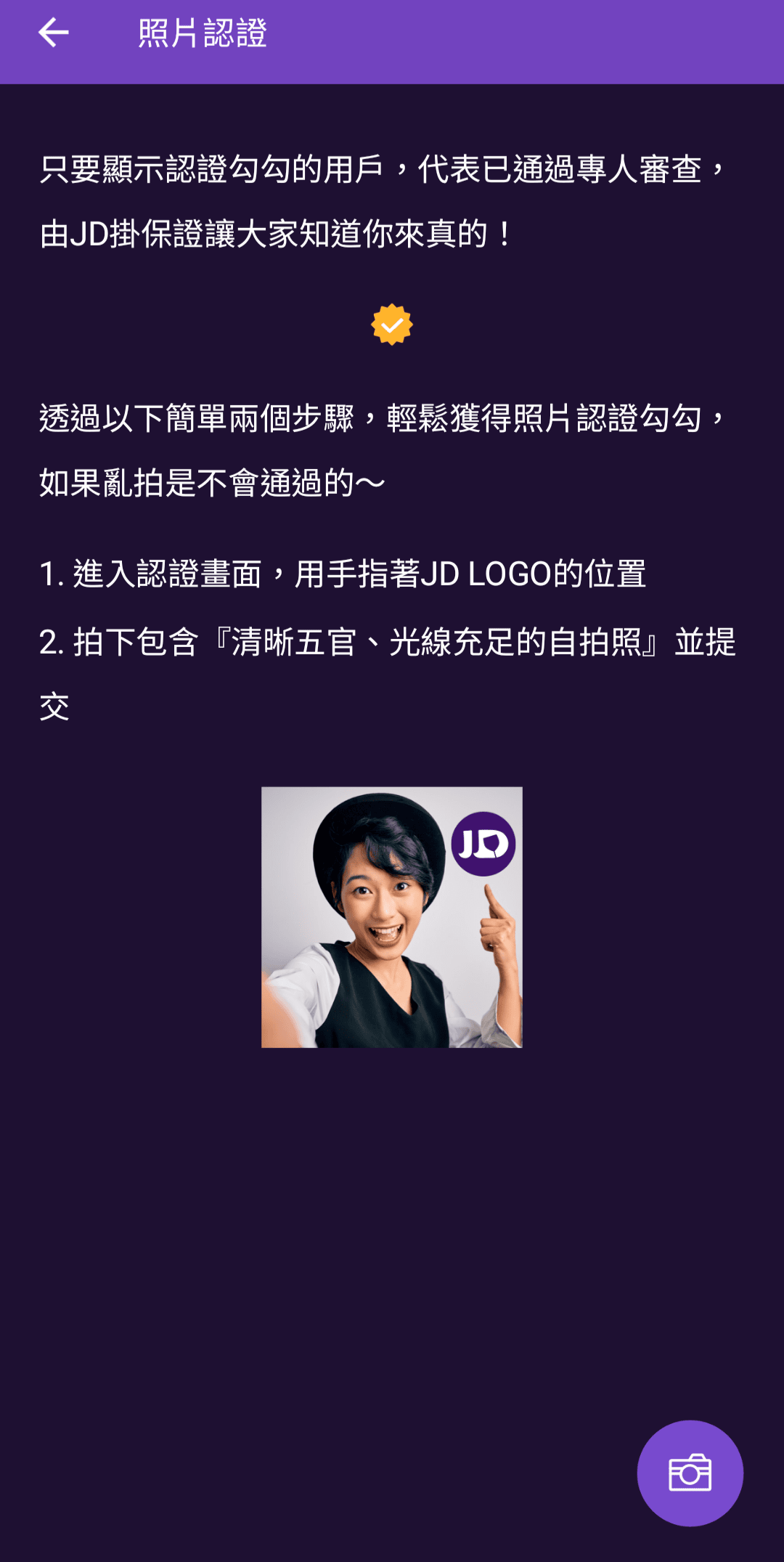The height and width of the screenshot is (1562, 784).
Task: Open the camera to take a verification selfie
Action: 690,1473
